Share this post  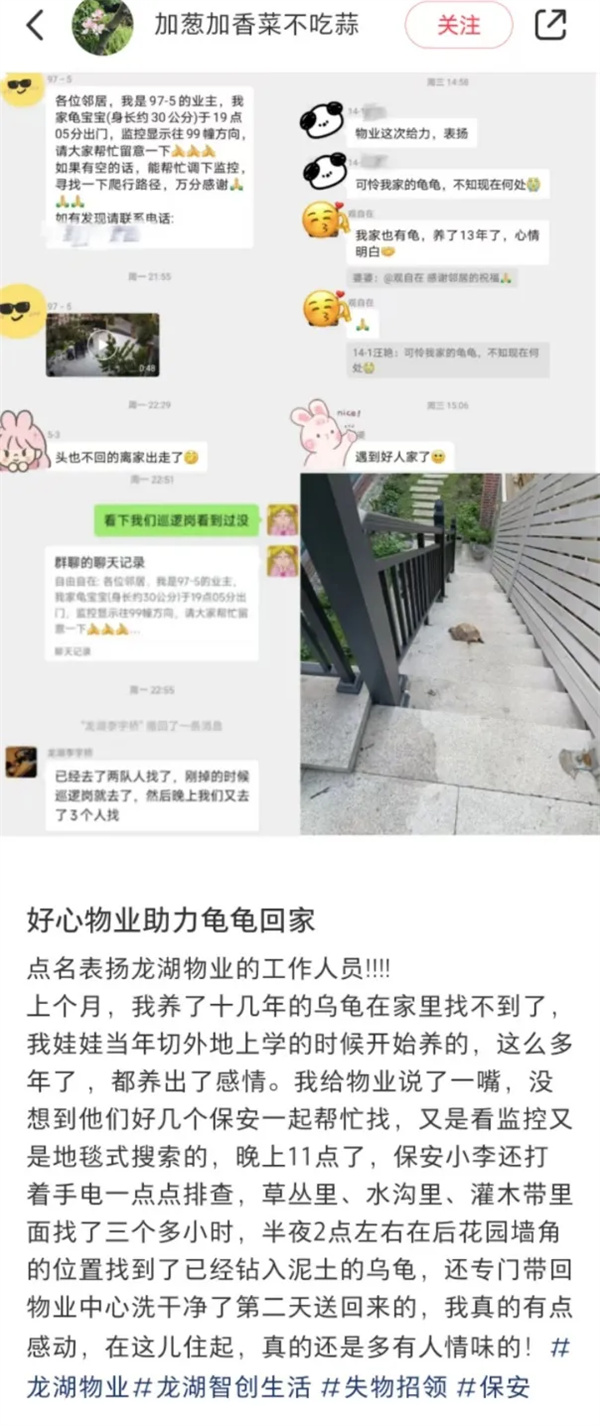click(x=551, y=26)
